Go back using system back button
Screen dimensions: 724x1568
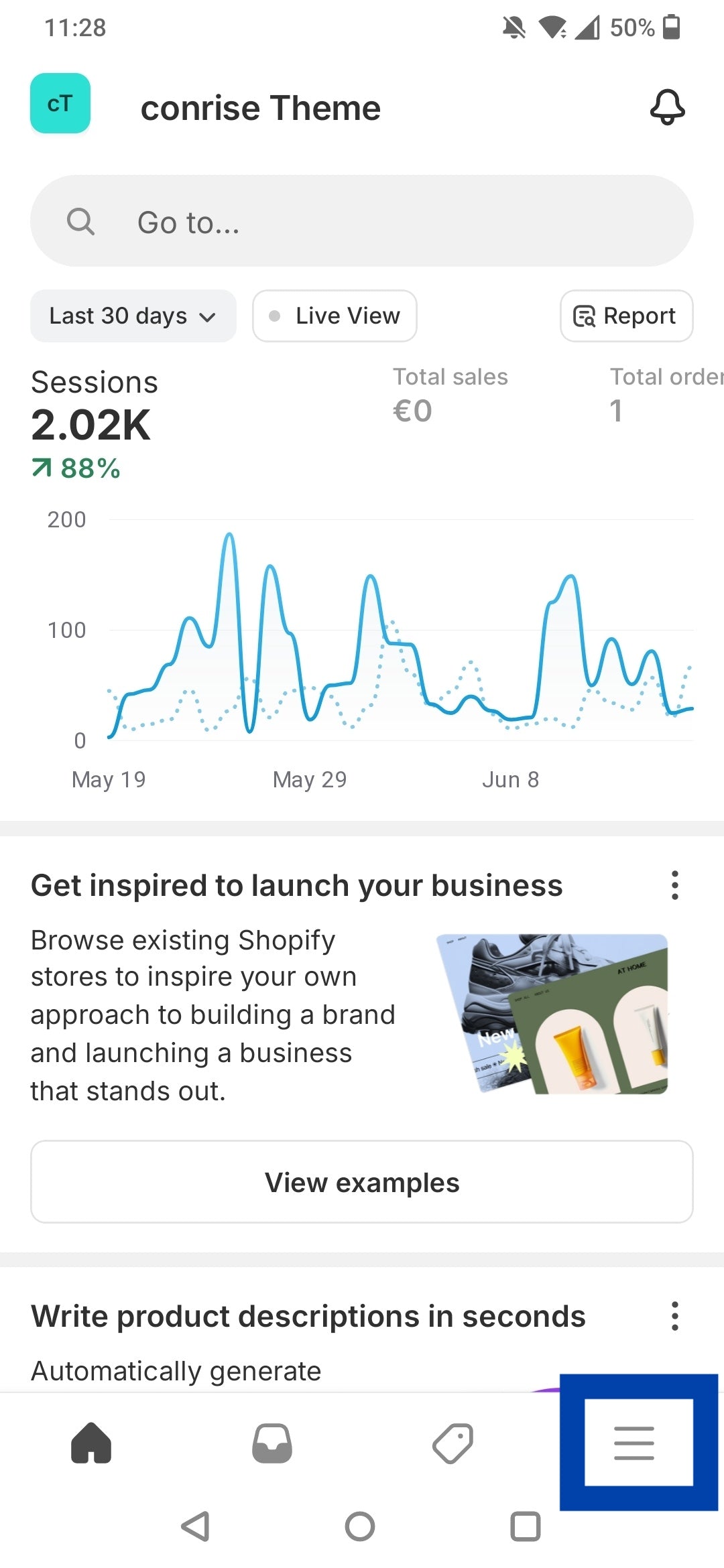coord(196,1526)
